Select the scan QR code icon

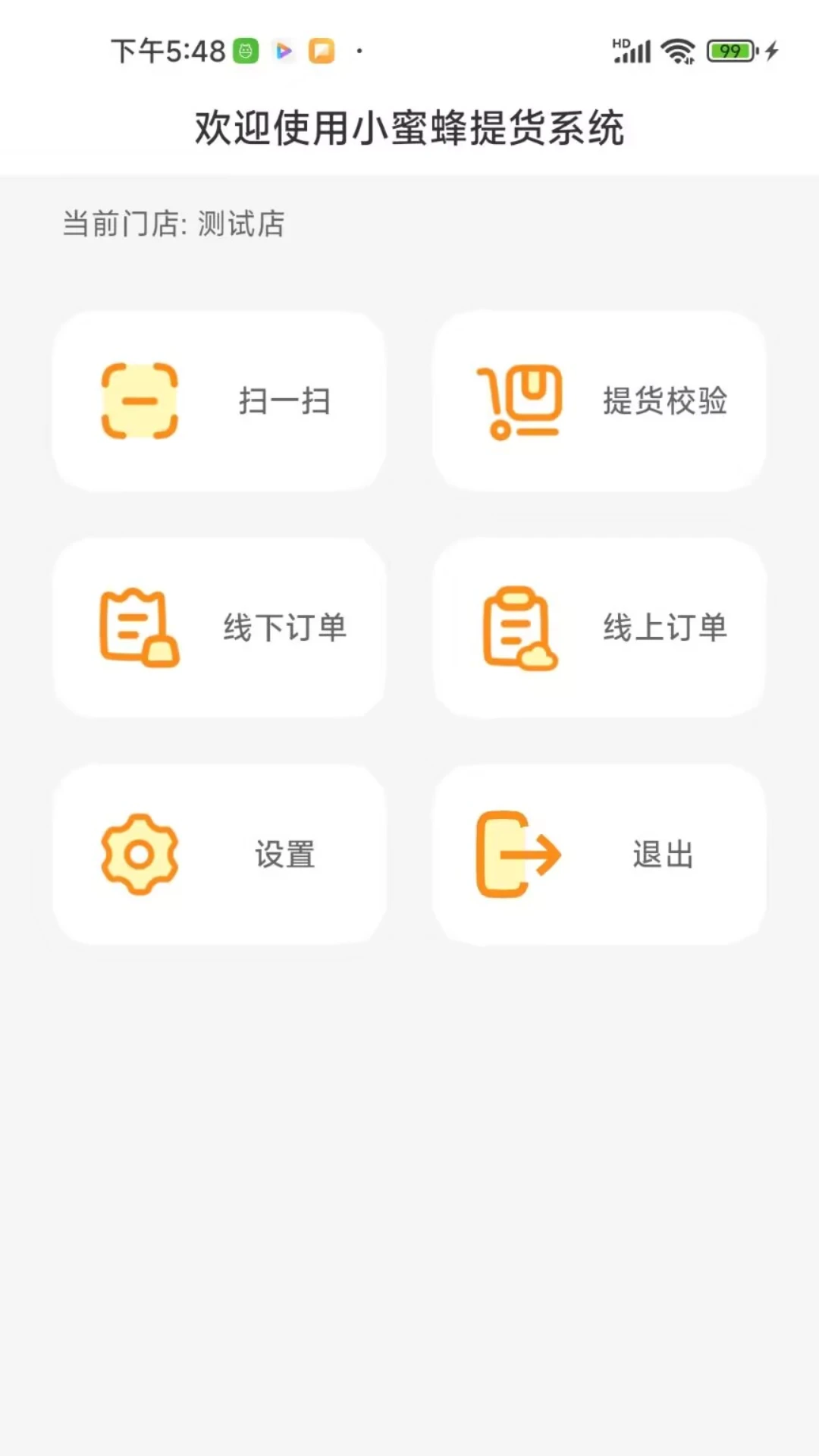coord(139,401)
